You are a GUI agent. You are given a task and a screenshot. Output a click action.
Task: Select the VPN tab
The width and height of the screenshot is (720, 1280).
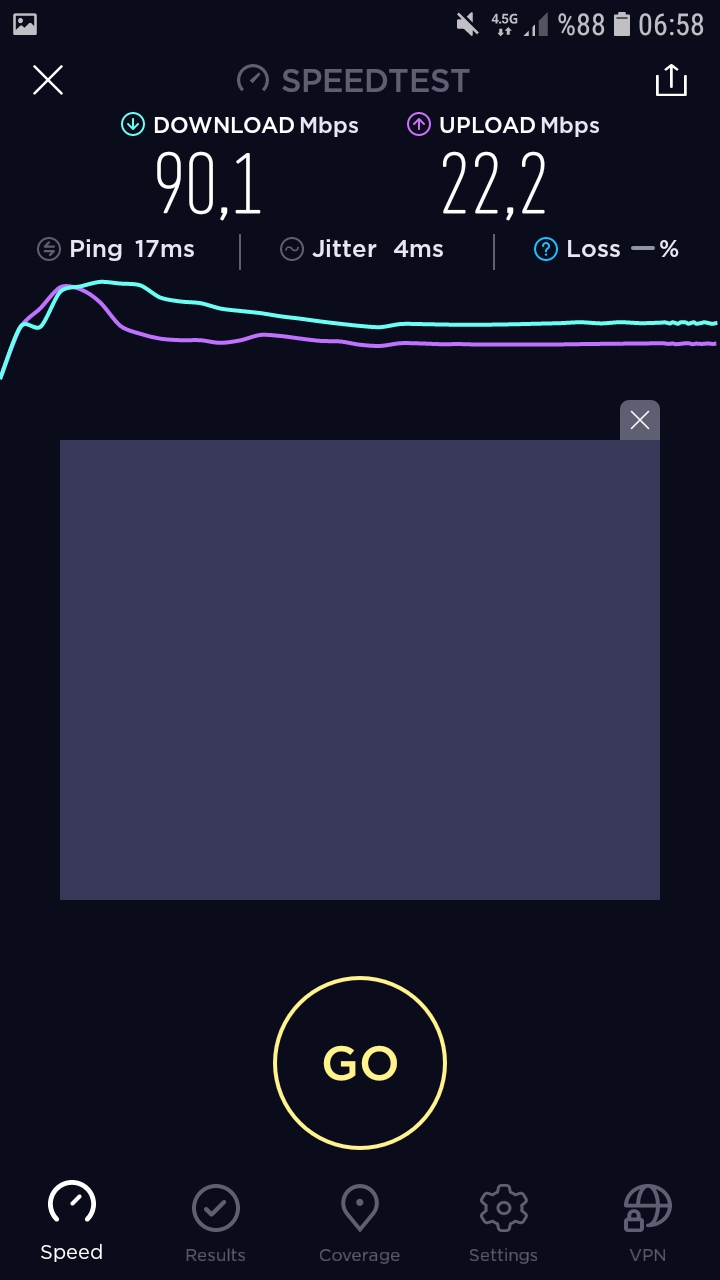point(647,1224)
